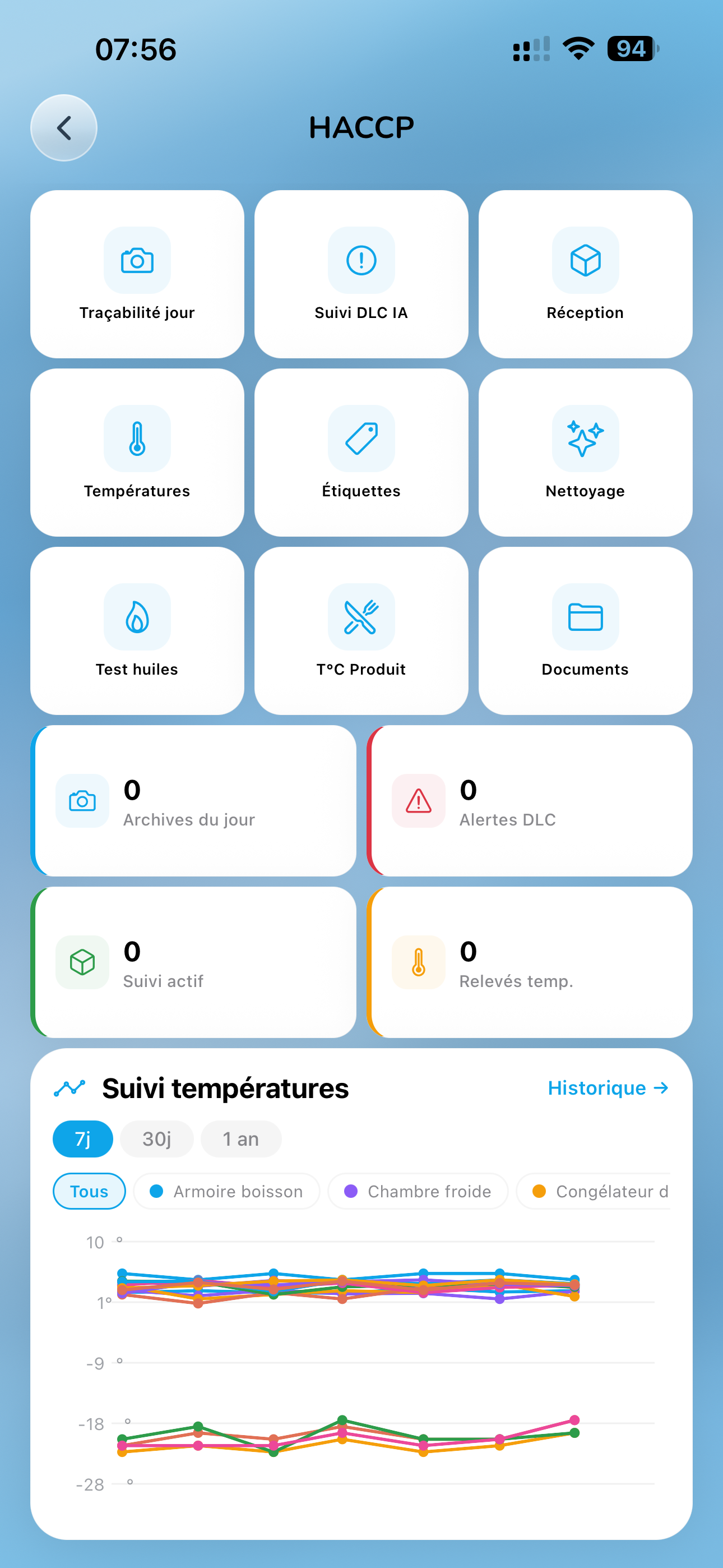Go back using the back arrow
Screen dimensions: 723x1568
pos(63,128)
